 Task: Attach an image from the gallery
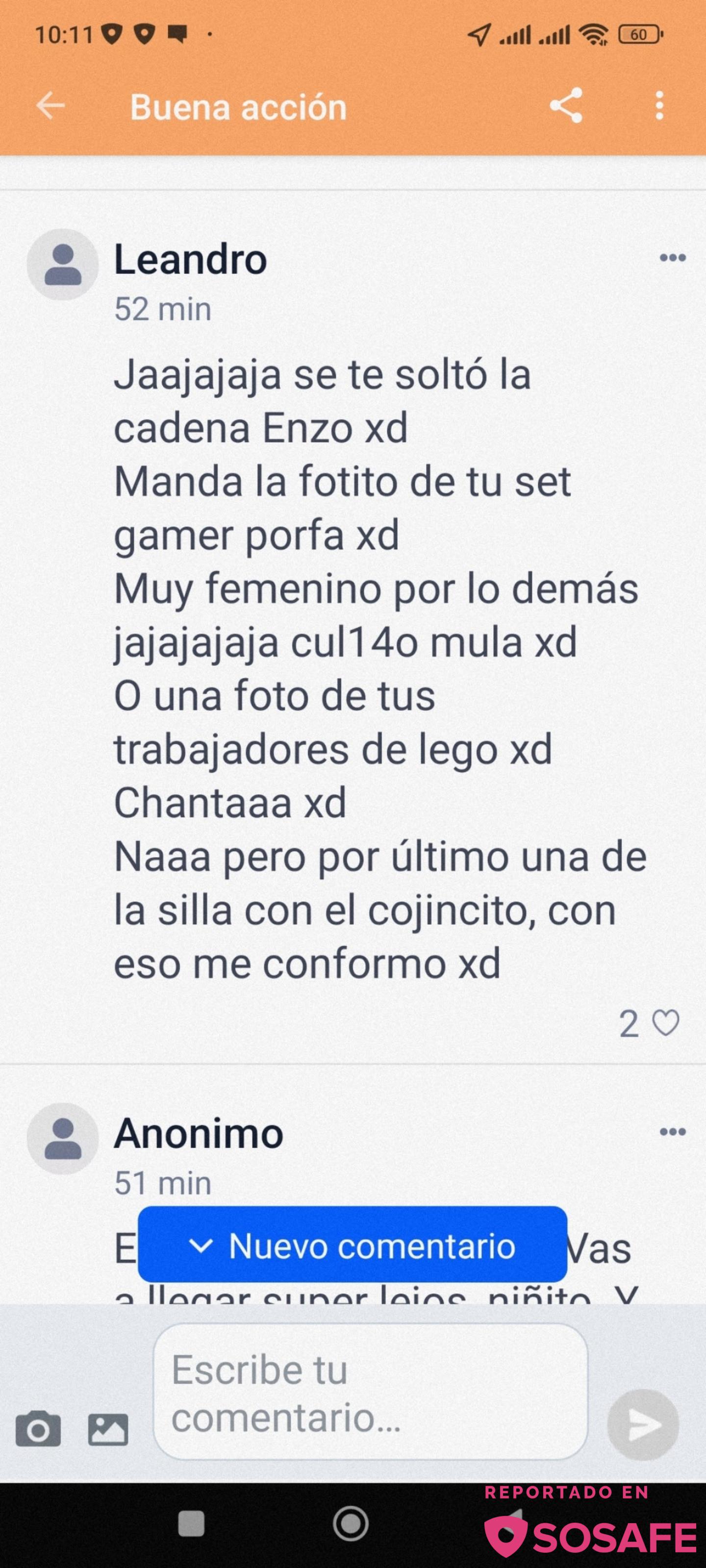(108, 1429)
